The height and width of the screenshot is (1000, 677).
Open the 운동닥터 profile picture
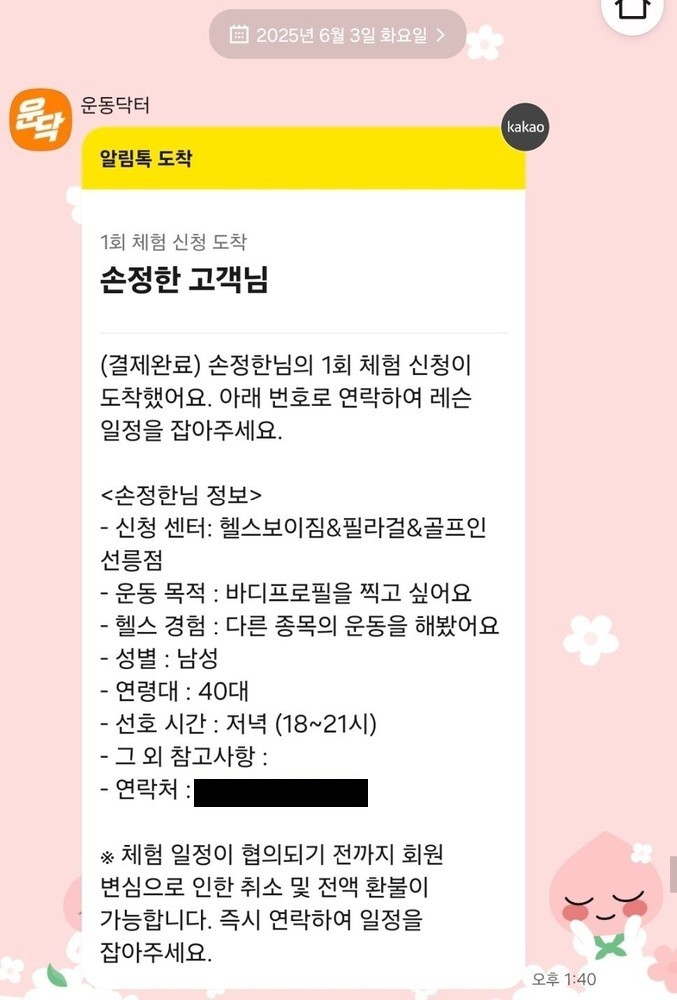(x=39, y=121)
